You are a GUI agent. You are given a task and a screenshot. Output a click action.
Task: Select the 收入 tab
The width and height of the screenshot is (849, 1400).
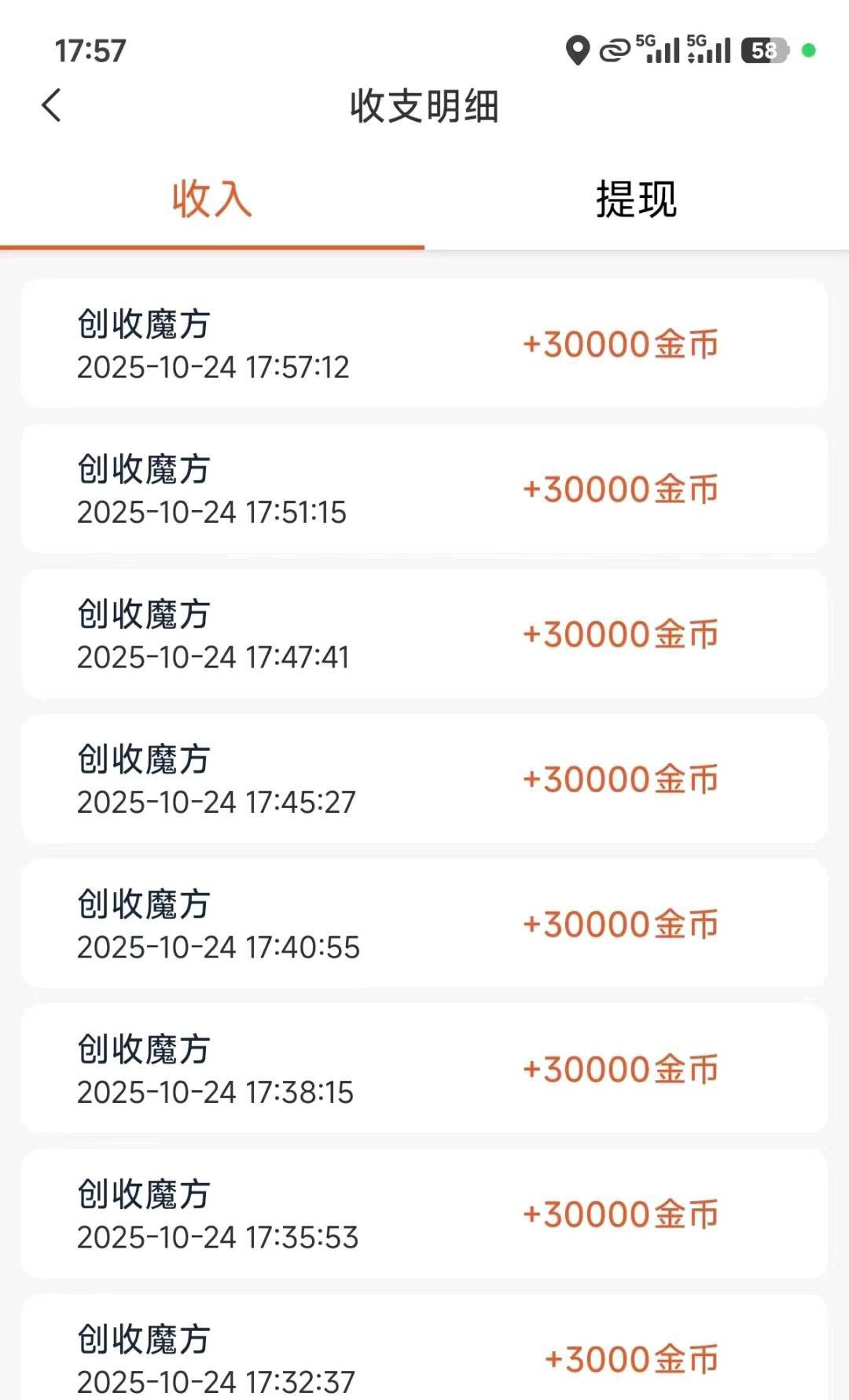(x=212, y=199)
